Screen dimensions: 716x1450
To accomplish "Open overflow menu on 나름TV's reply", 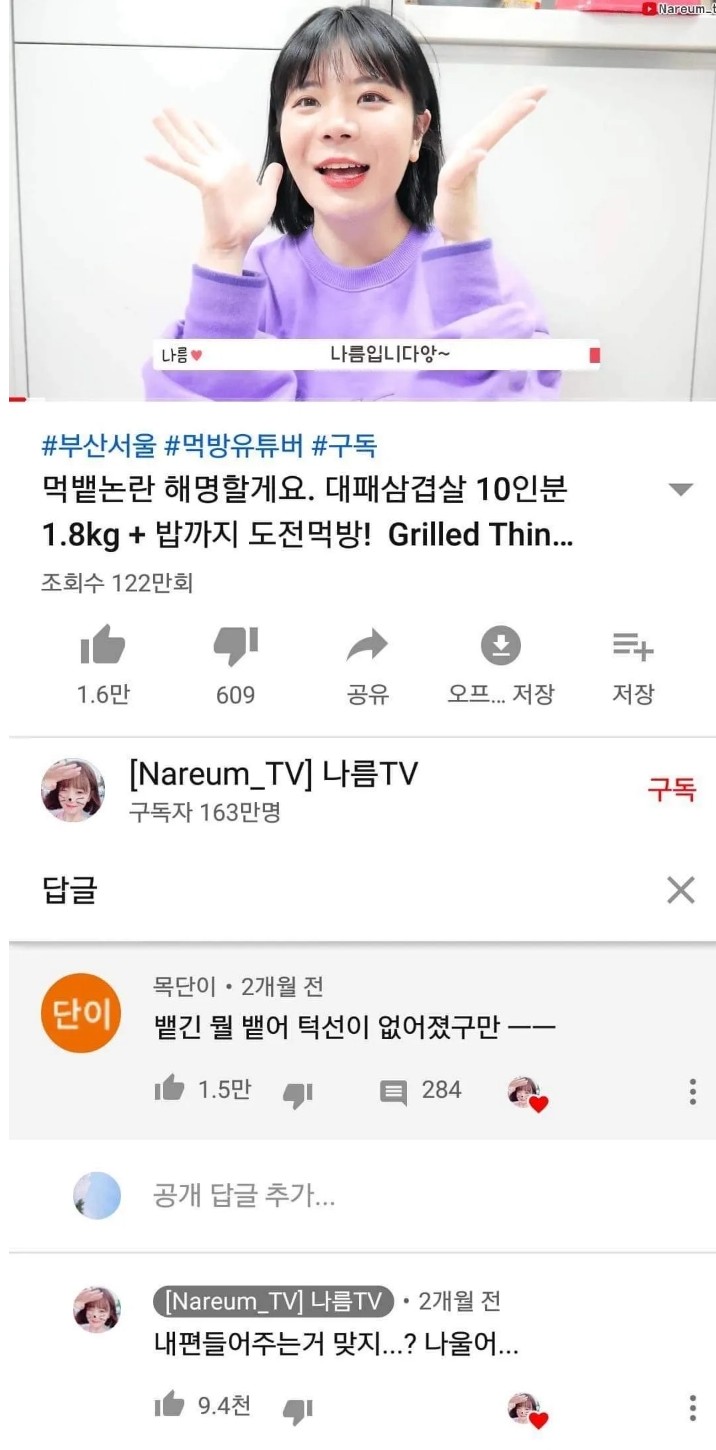I will coord(692,1407).
